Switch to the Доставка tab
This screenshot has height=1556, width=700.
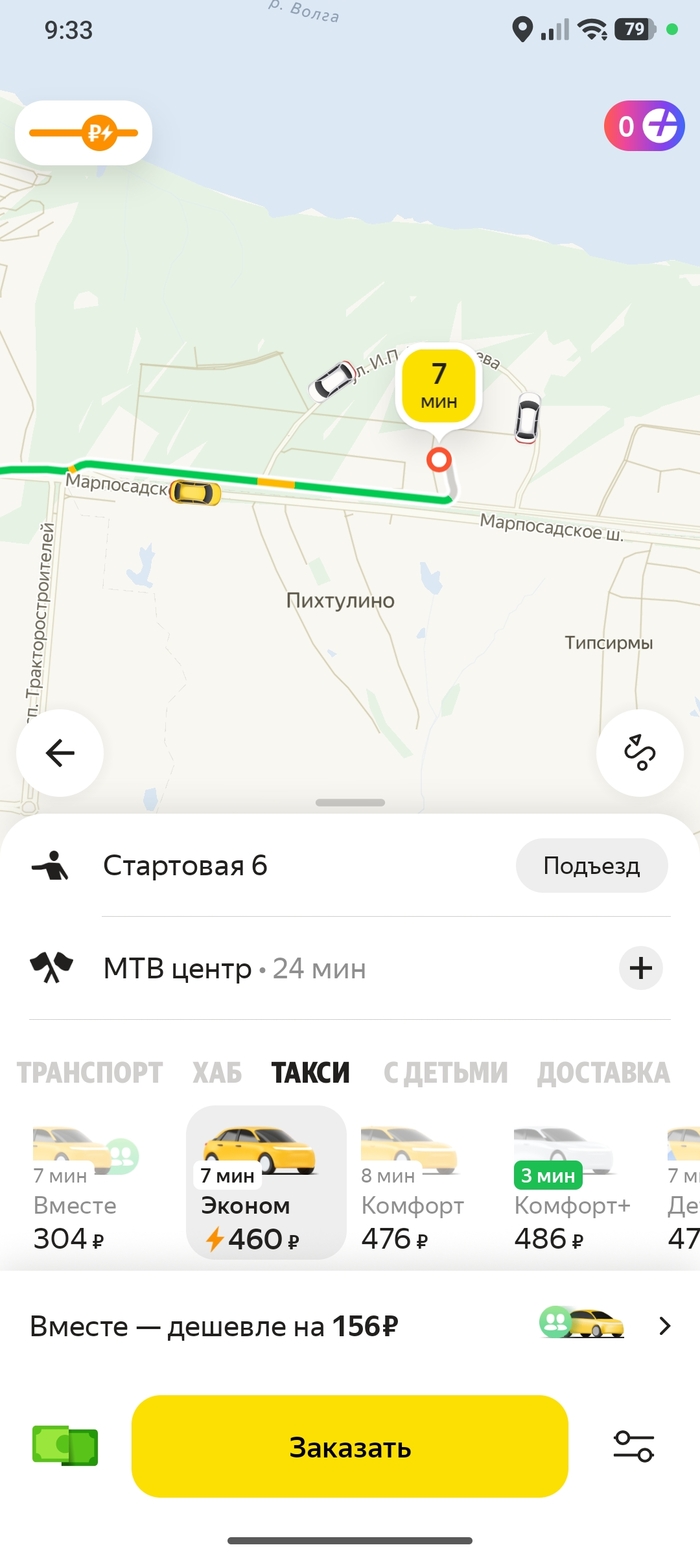[603, 1072]
